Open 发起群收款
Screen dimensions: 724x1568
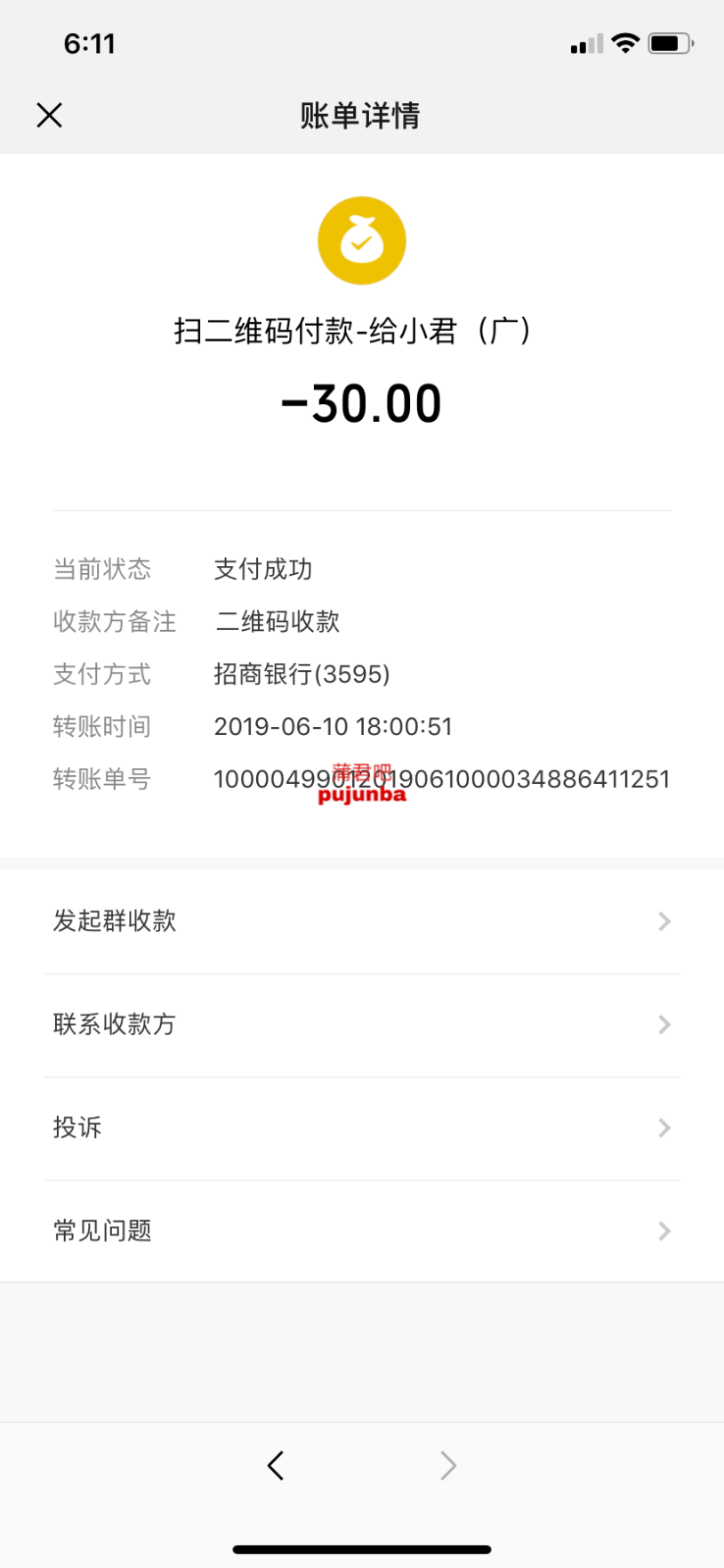(x=361, y=921)
